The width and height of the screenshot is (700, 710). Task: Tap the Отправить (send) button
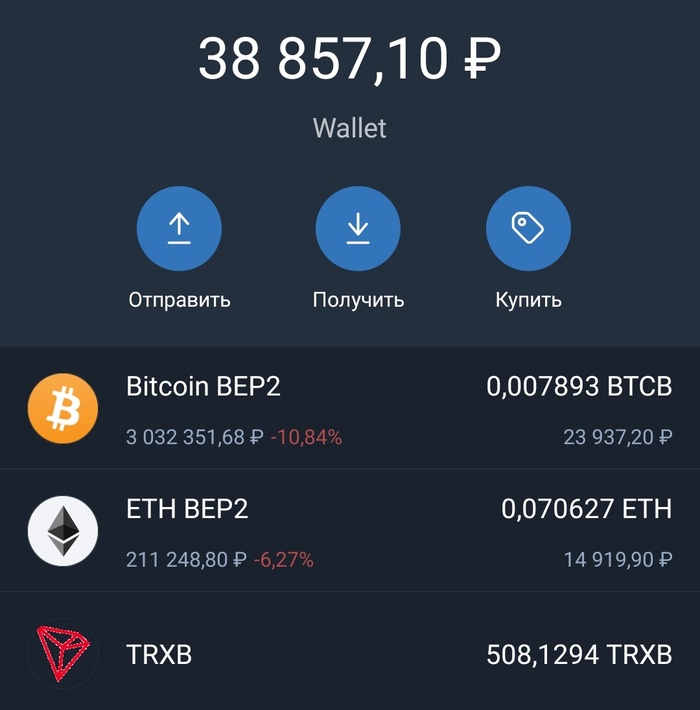point(179,229)
